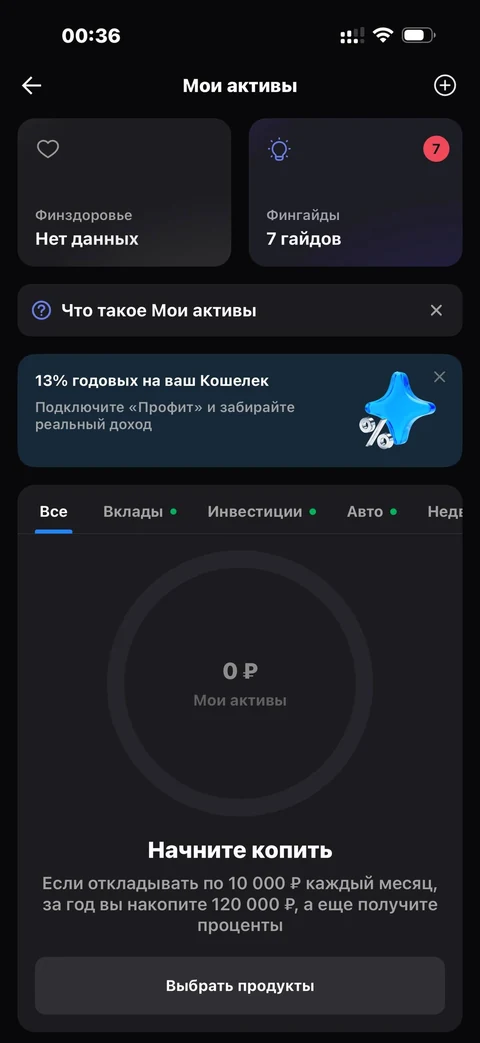Dismiss the Что такое Мои активы row
Screen dimensions: 480x1043
436,310
